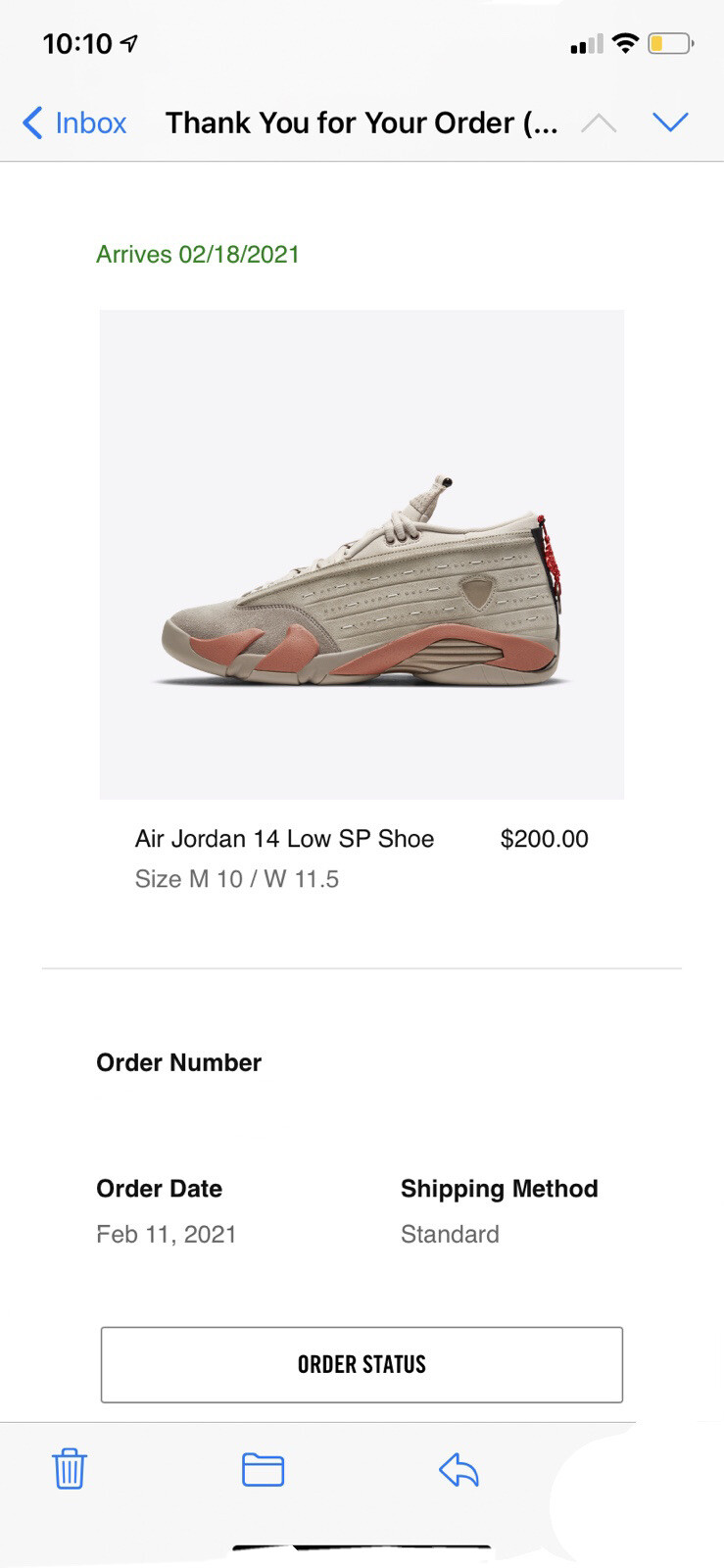The width and height of the screenshot is (724, 1568).
Task: Show the previous email with up arrow
Action: (599, 123)
